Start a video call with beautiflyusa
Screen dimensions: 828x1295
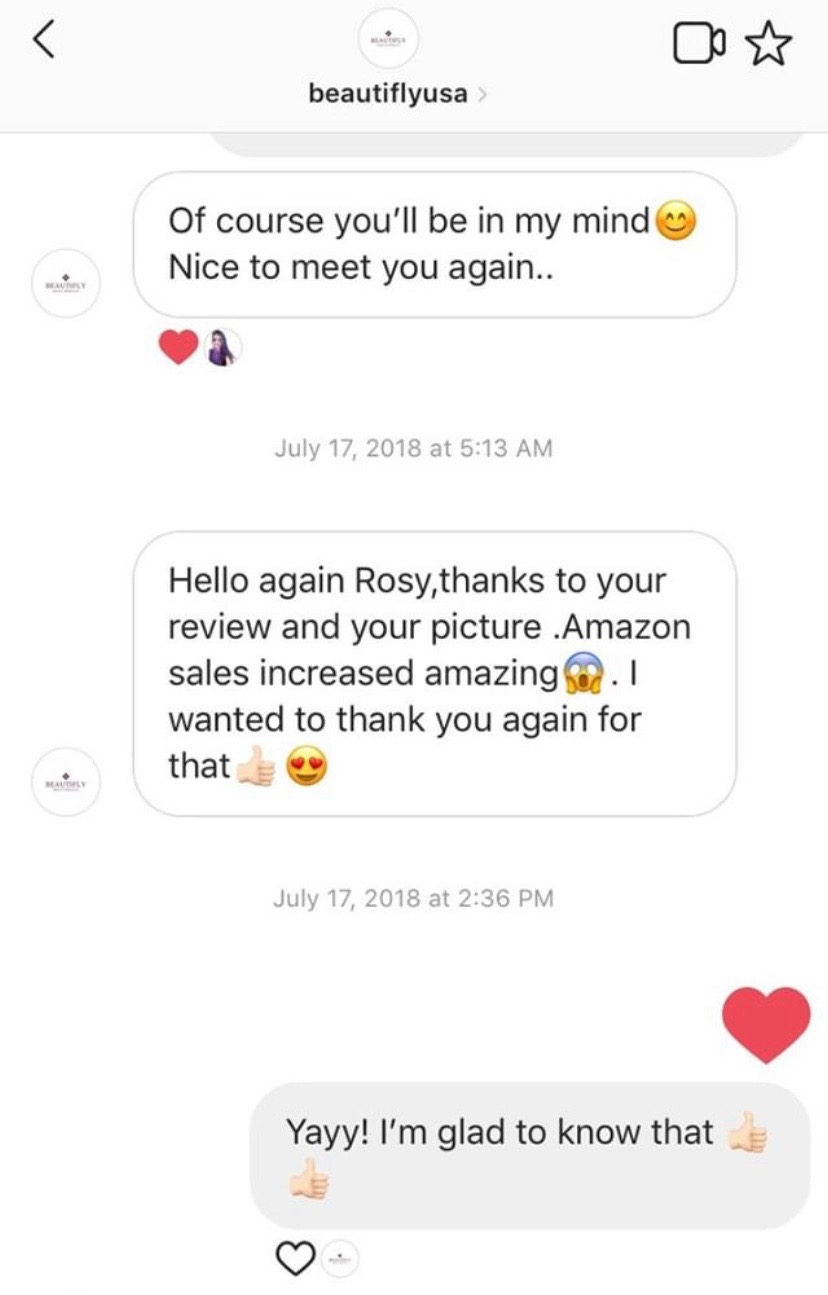click(x=697, y=44)
